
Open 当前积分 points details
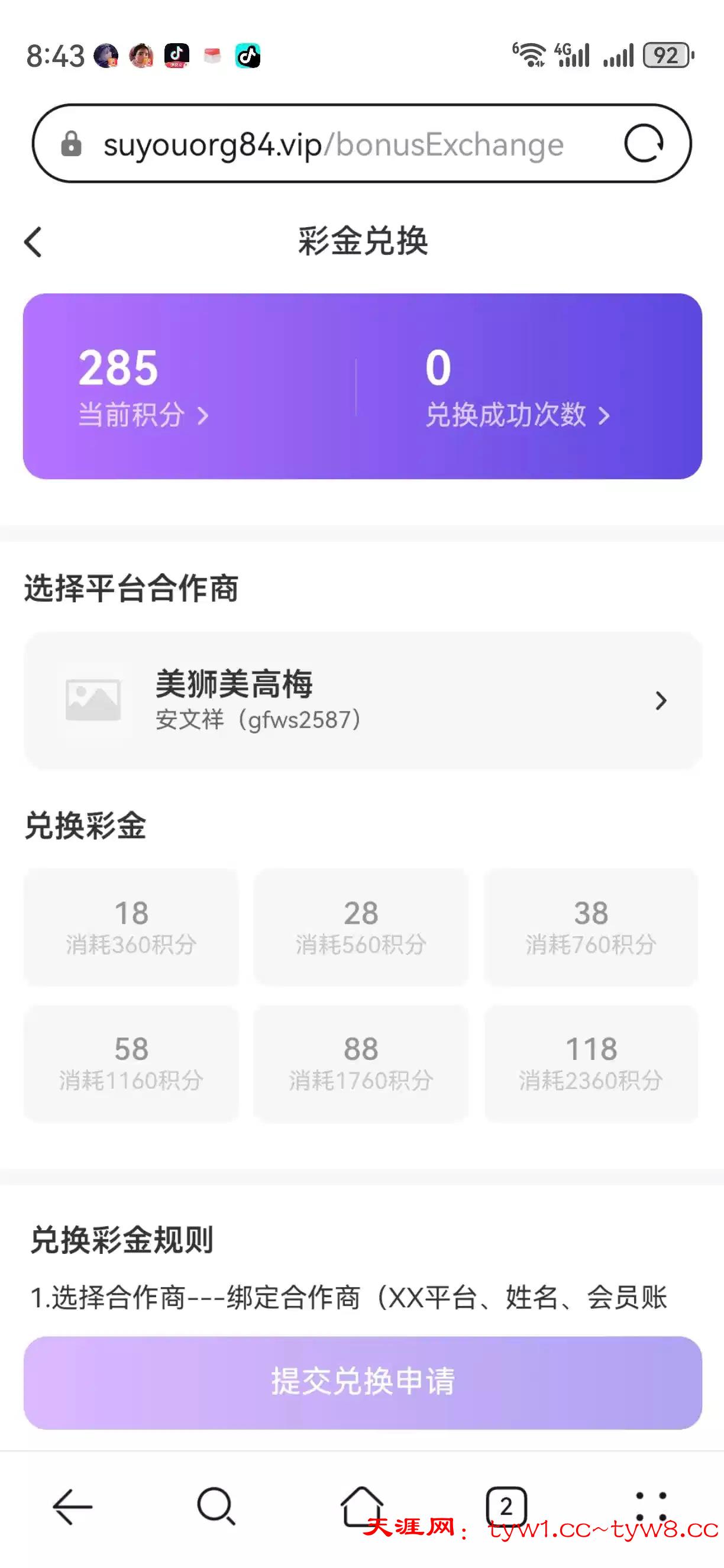[x=143, y=415]
